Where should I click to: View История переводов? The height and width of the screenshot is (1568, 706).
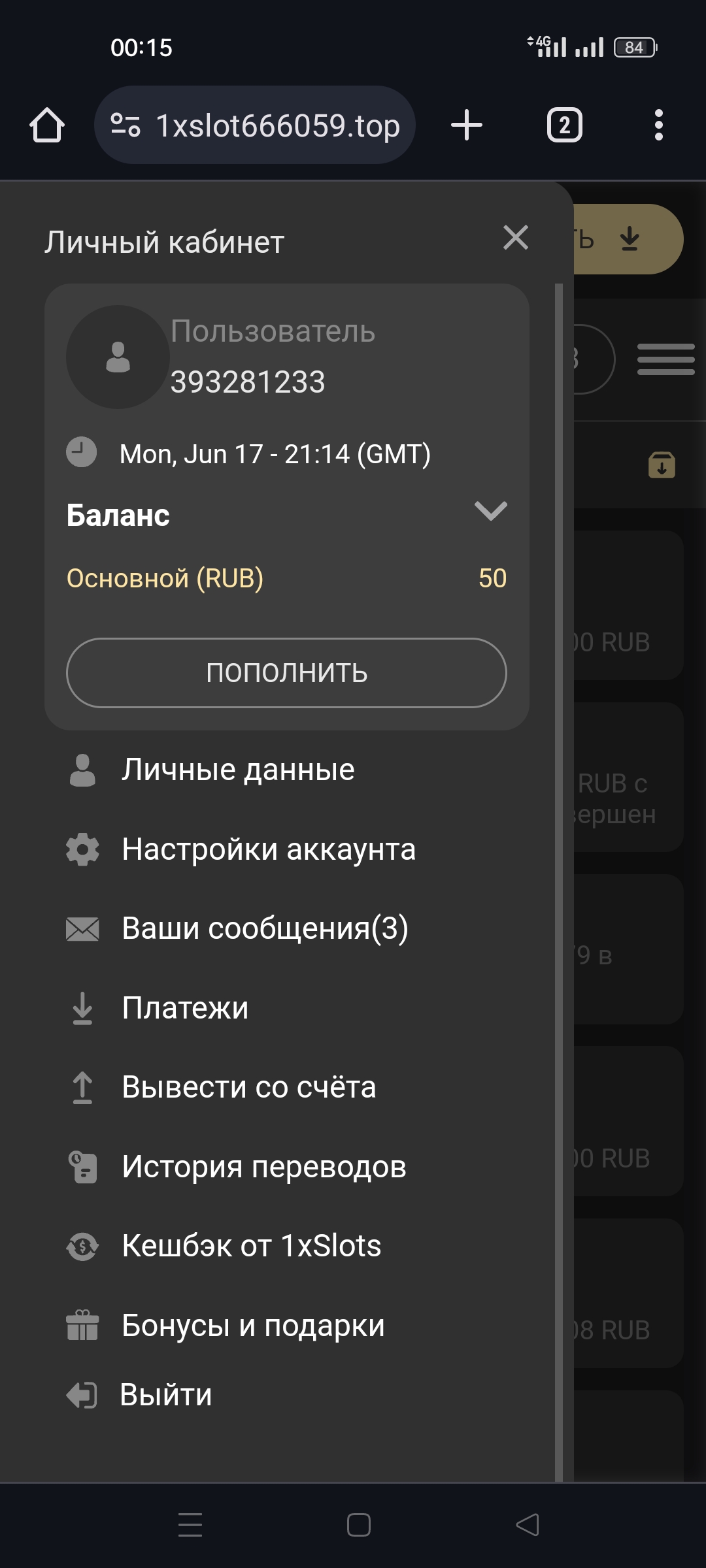(286, 1167)
